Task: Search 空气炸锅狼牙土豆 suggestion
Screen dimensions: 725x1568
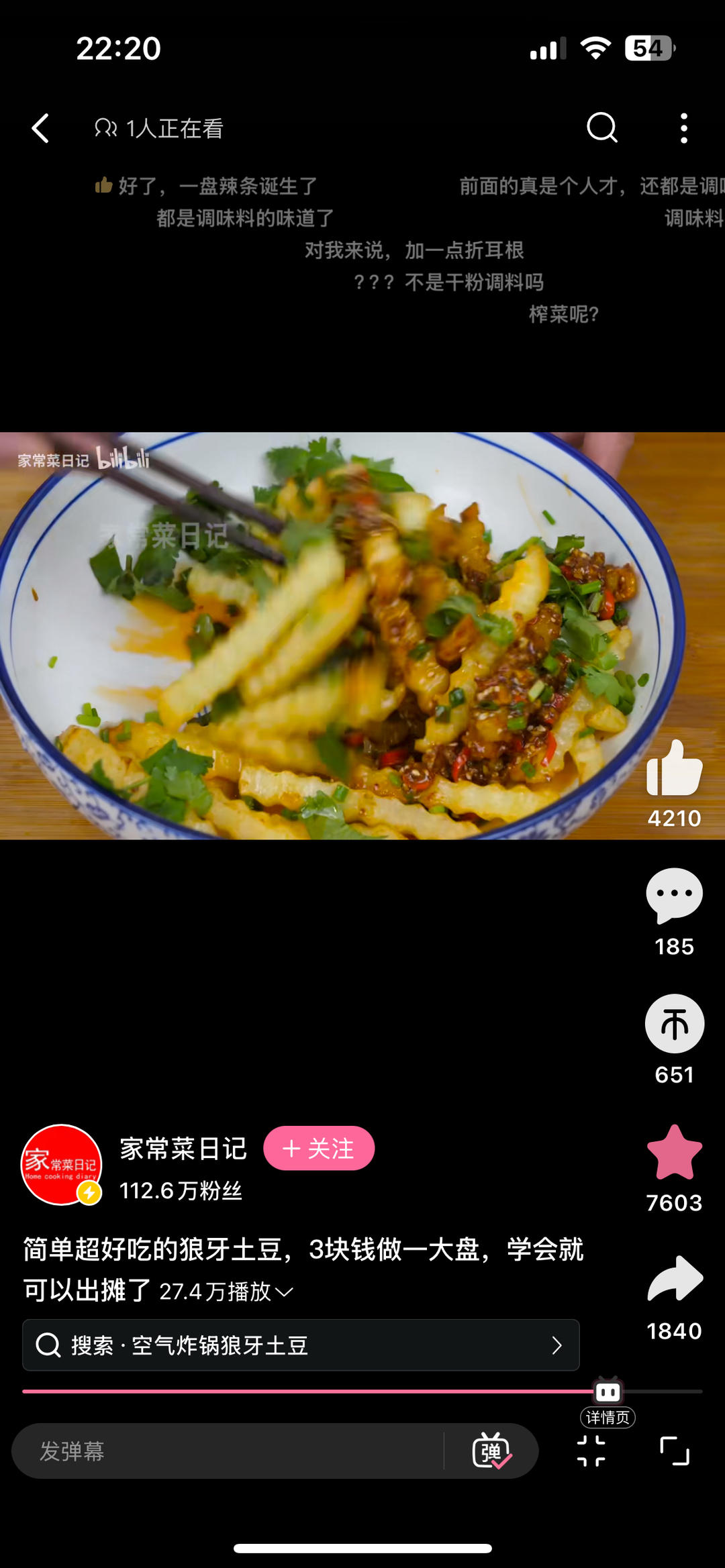Action: click(301, 1345)
